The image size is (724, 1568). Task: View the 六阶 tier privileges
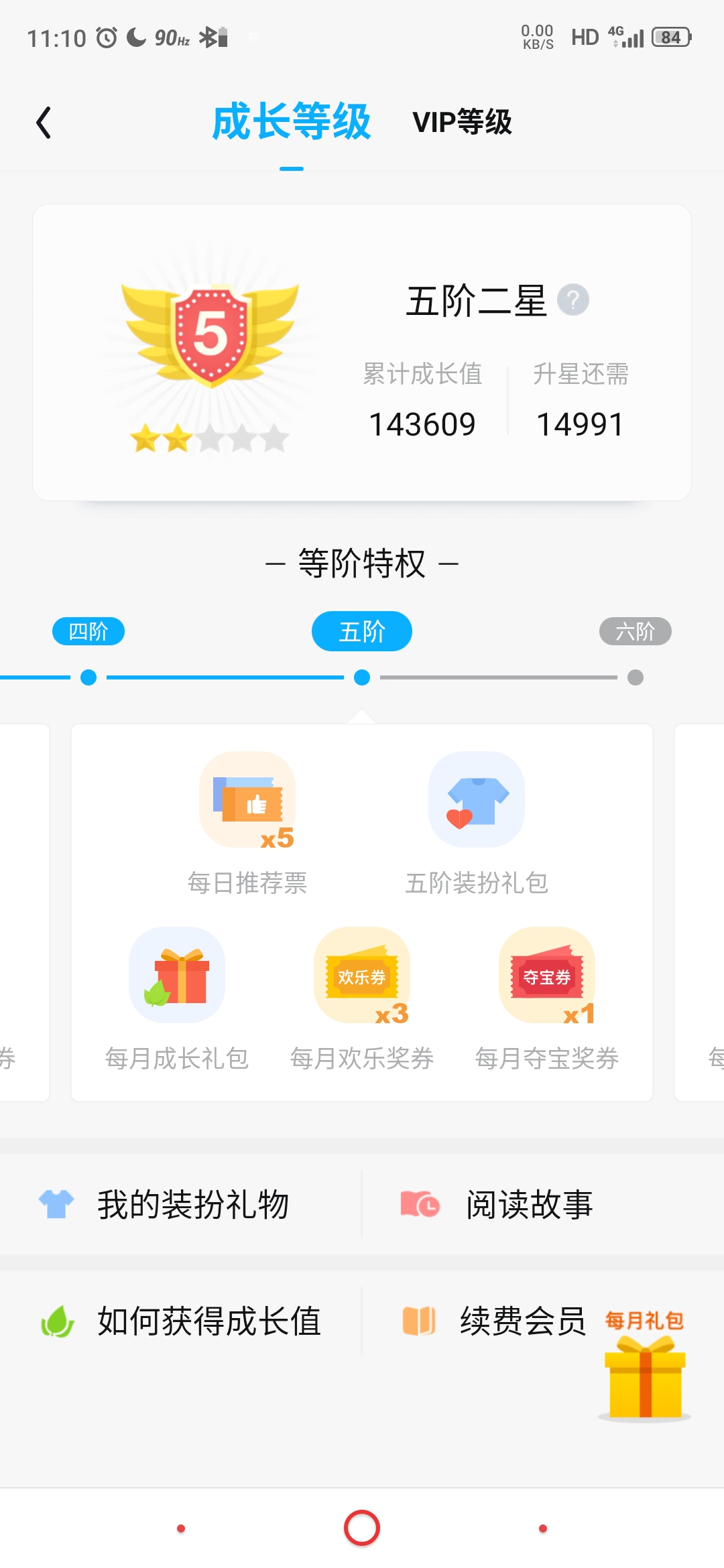click(635, 631)
